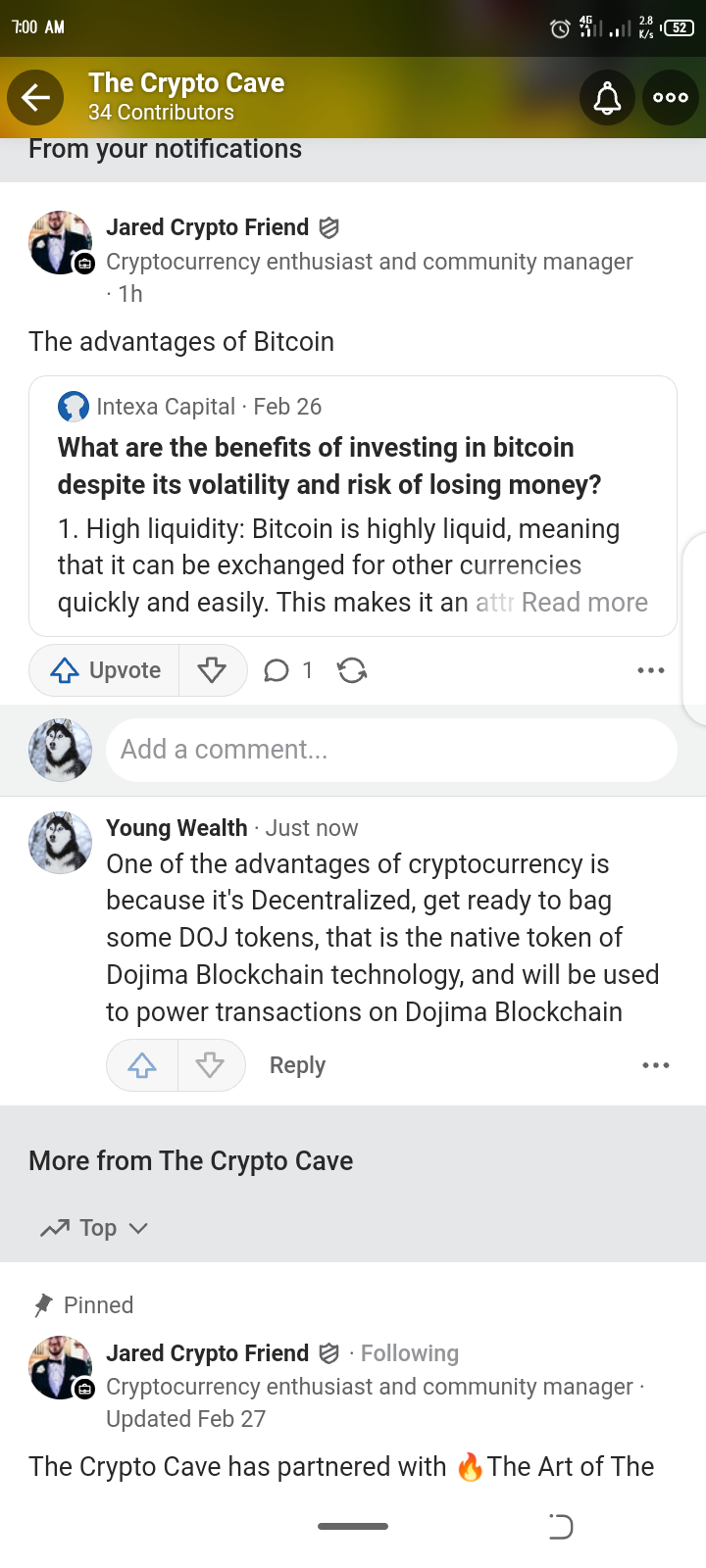
Task: Open more options for the Bitcoin post
Action: [651, 670]
